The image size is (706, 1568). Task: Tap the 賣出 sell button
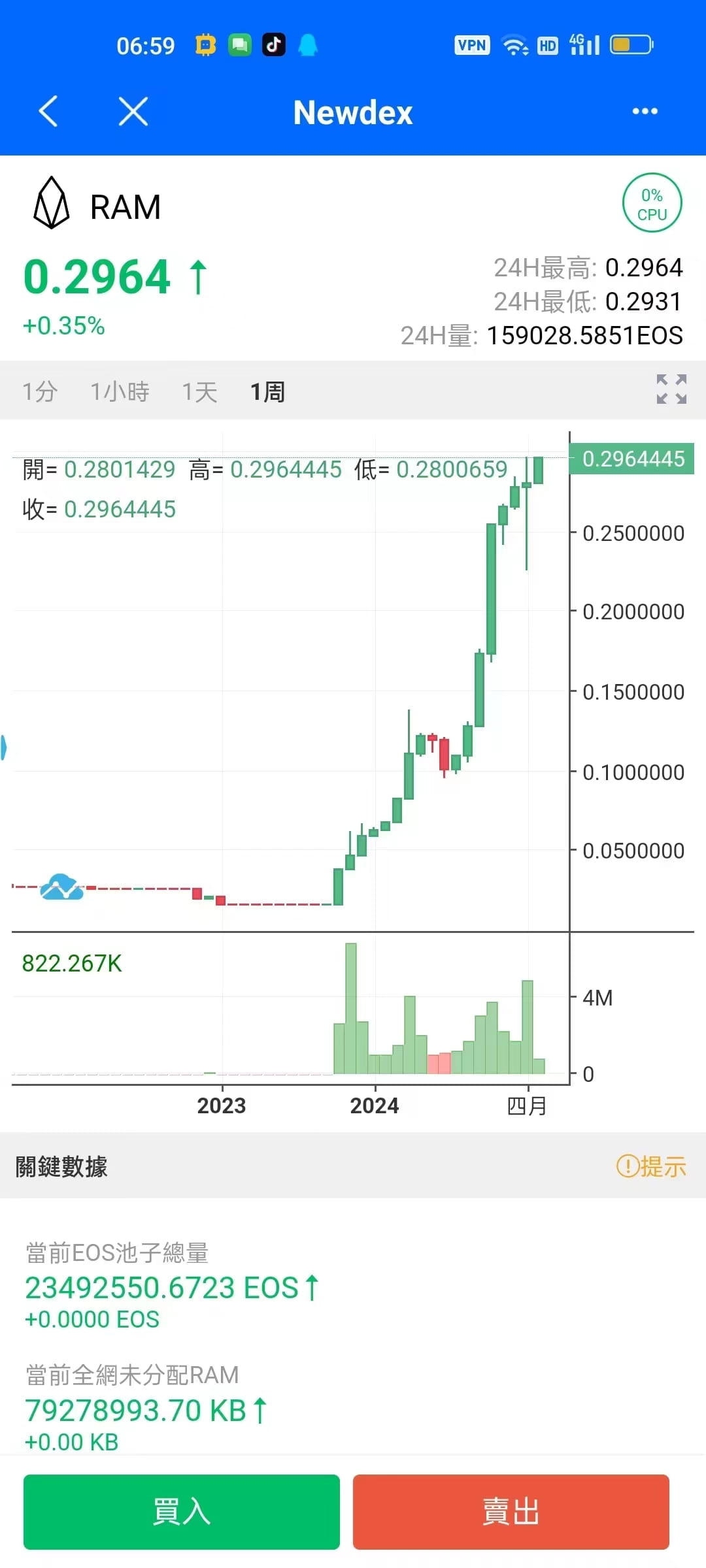pos(512,1511)
